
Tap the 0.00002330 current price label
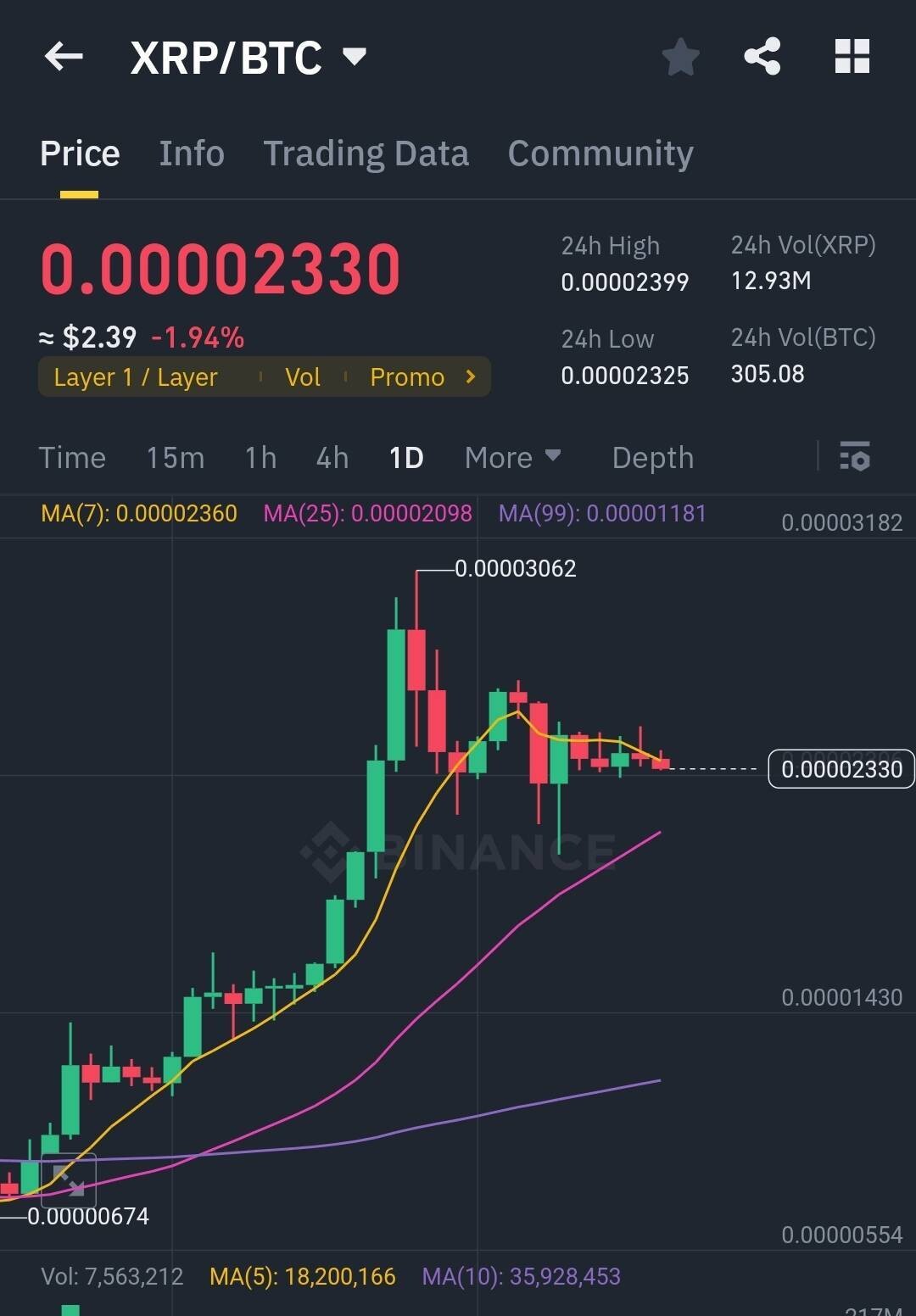[840, 769]
